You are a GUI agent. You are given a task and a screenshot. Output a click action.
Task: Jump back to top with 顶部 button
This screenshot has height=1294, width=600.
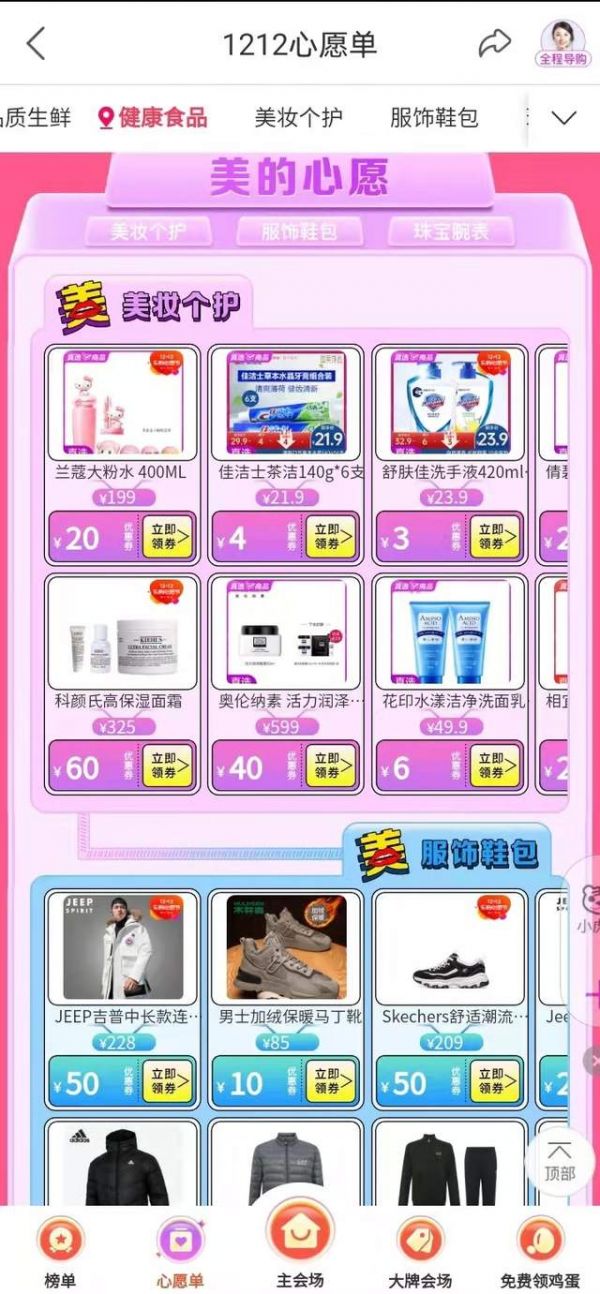coord(560,1161)
